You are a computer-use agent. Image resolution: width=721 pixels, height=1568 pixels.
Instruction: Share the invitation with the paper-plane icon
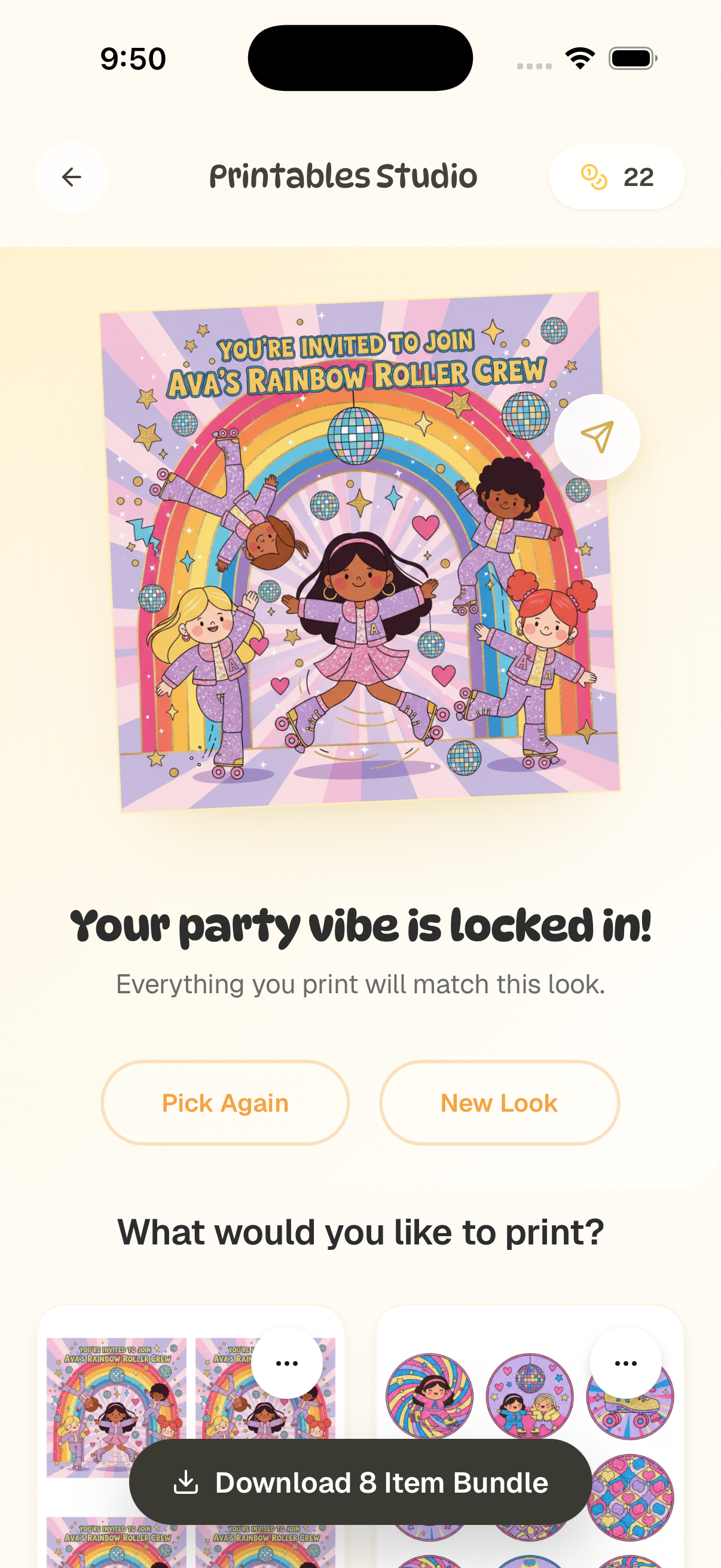[596, 437]
